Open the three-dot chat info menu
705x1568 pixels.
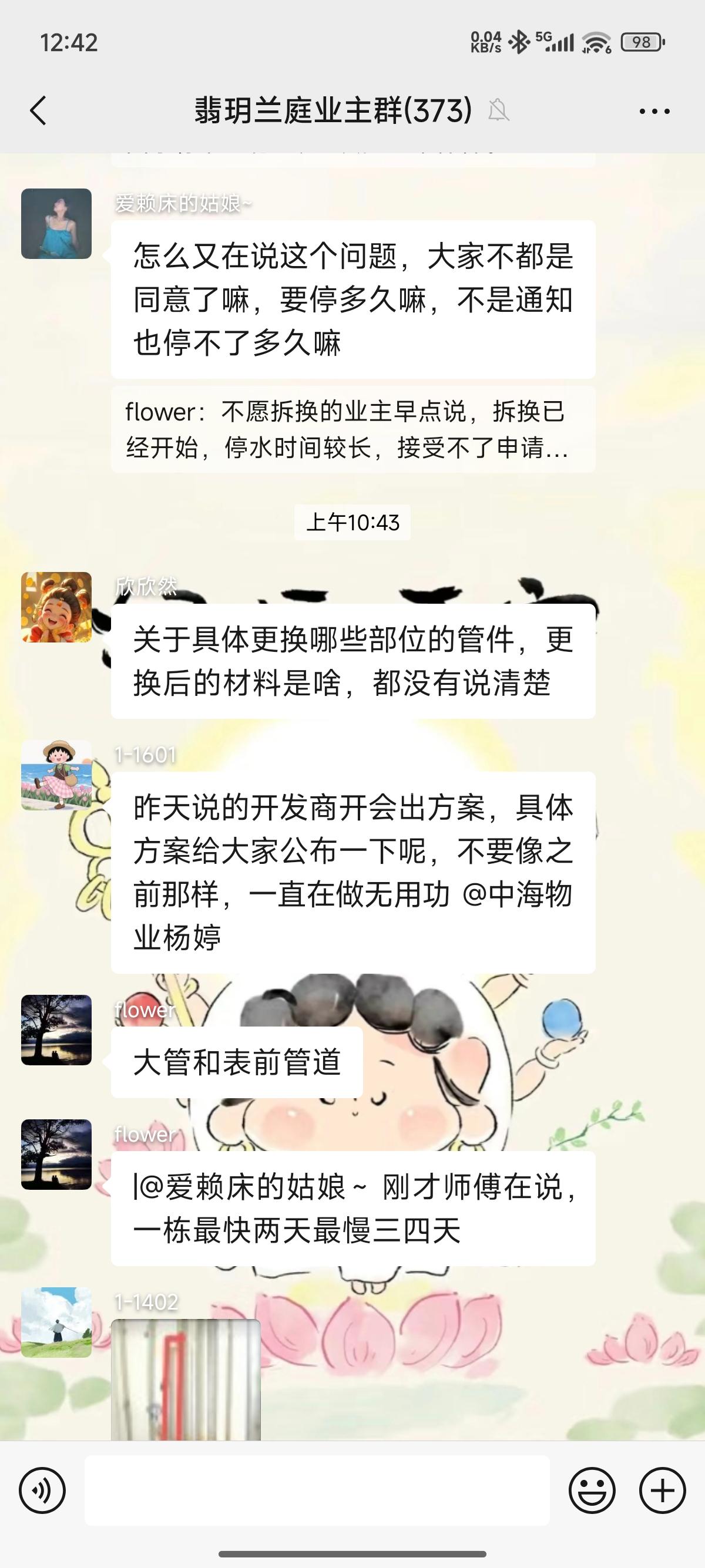(x=654, y=111)
